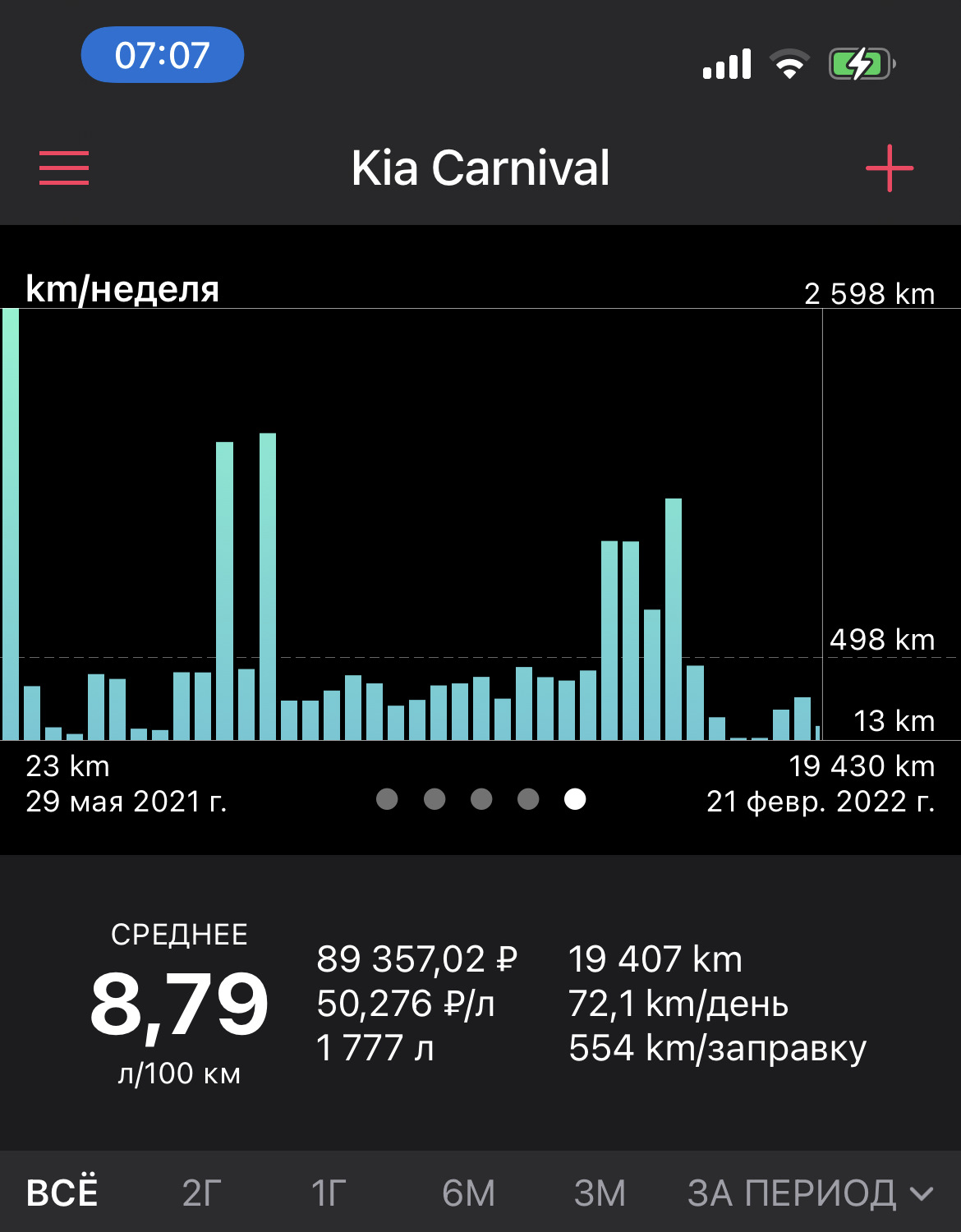The image size is (961, 1232).
Task: Expand the ЗА ПЕРИОД dropdown
Action: (x=811, y=1193)
